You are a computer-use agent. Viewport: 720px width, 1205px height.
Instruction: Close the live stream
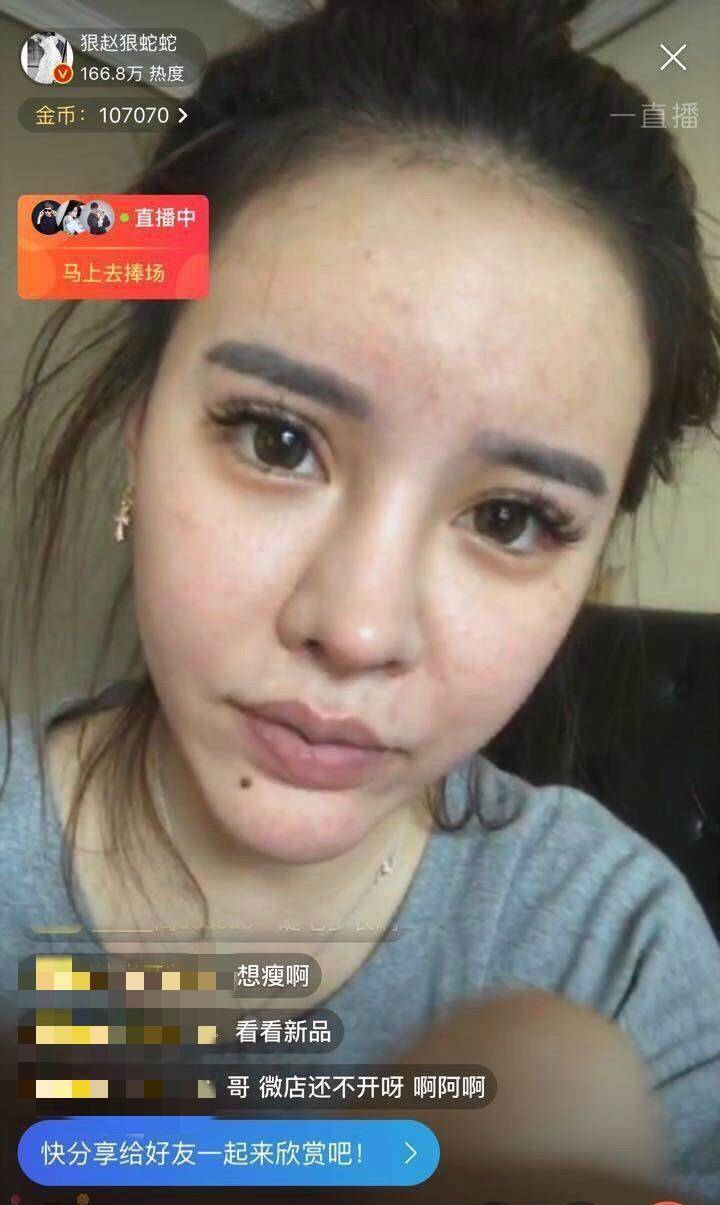[673, 58]
